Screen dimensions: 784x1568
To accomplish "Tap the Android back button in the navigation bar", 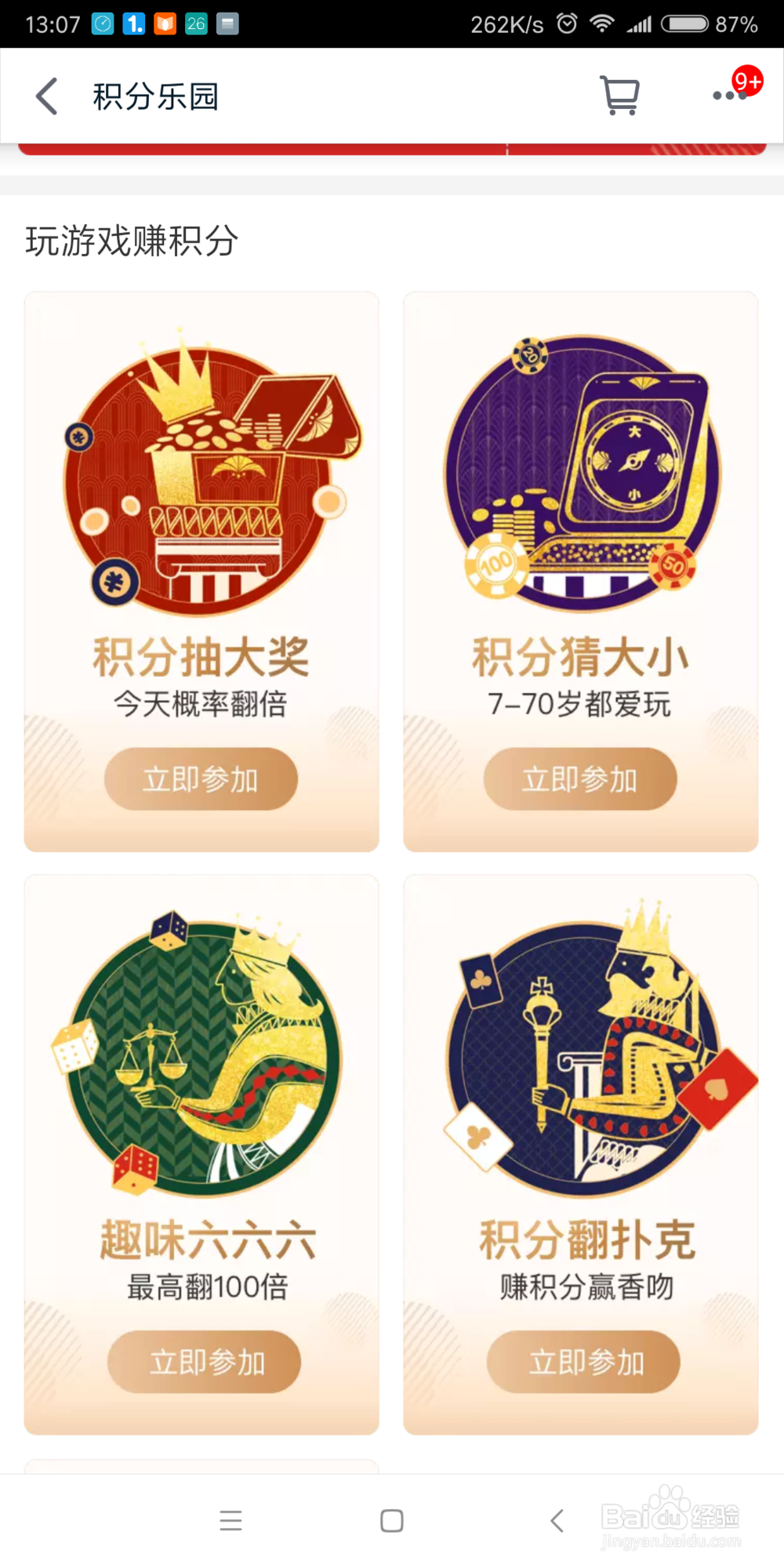I will [556, 1519].
